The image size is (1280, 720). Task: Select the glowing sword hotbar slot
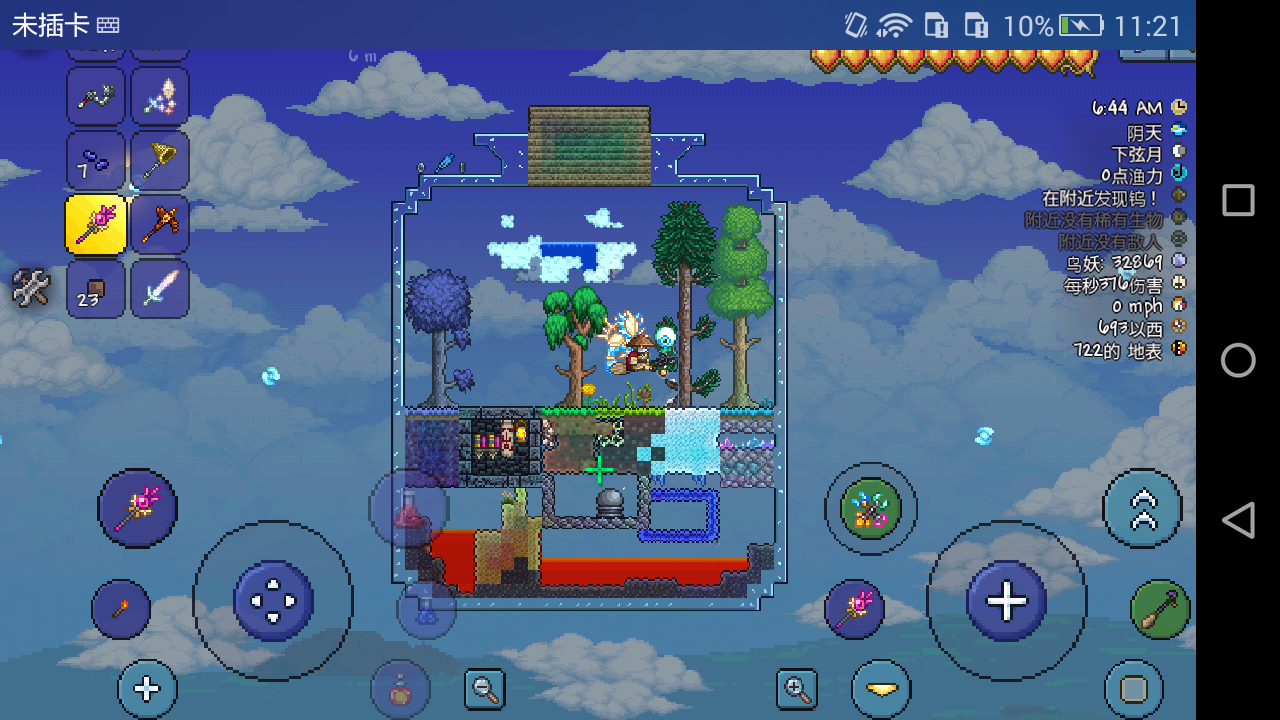(160, 289)
